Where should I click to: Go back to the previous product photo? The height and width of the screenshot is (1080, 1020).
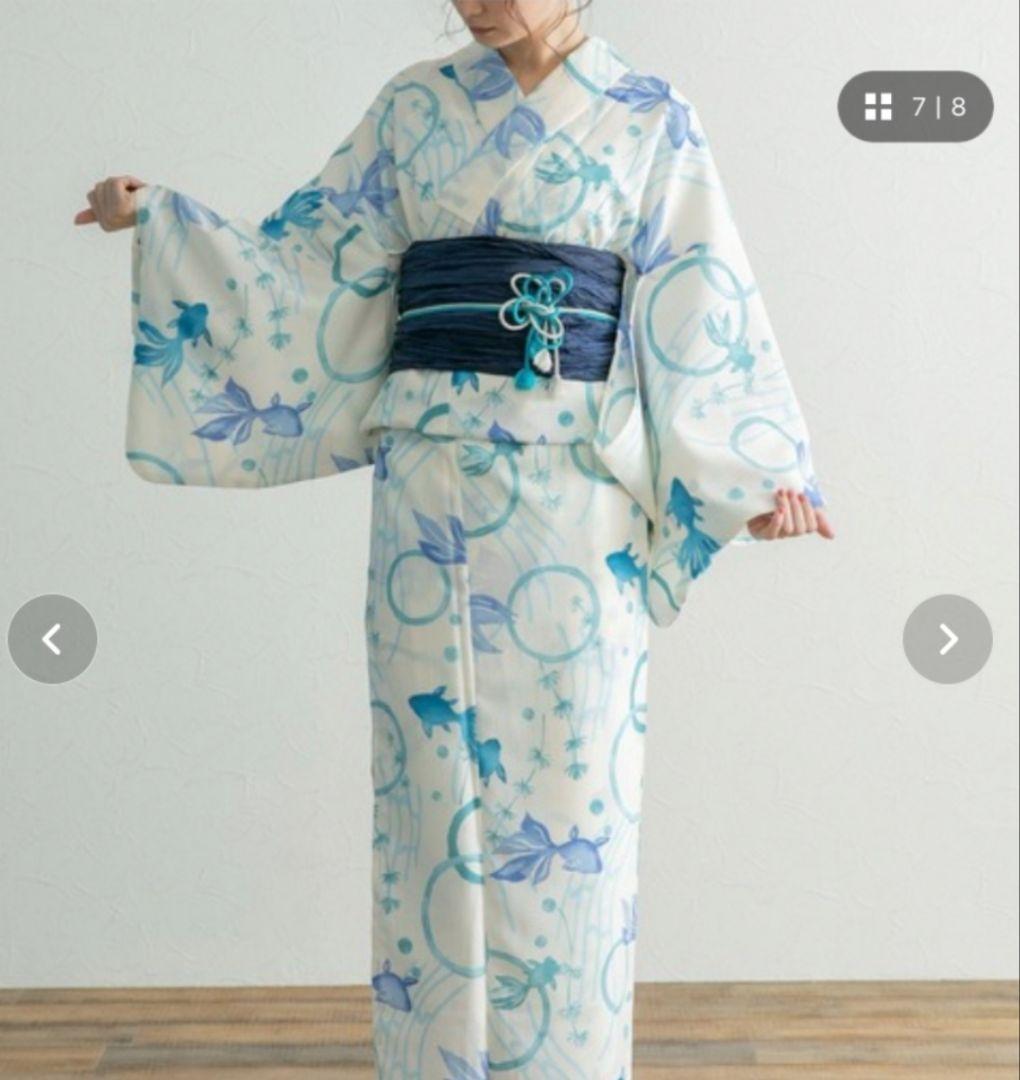tap(52, 639)
